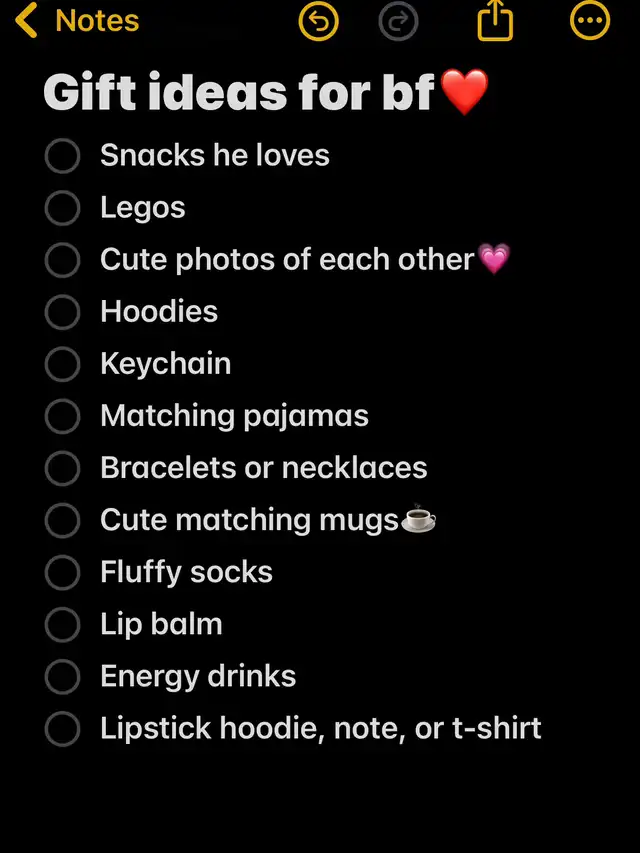Check the Cute matching mugs item
The image size is (640, 853).
pos(62,520)
